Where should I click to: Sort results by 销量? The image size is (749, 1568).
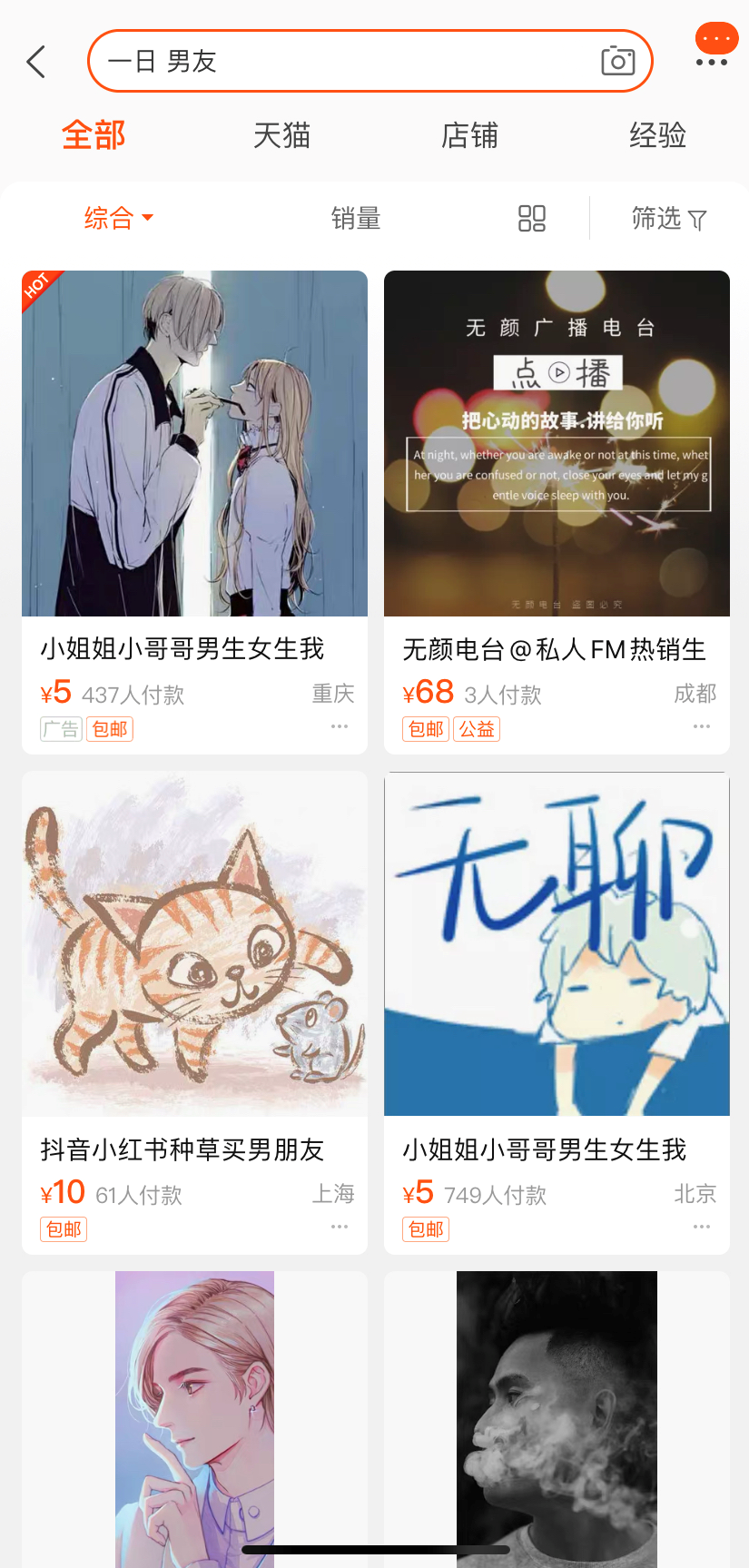[356, 218]
